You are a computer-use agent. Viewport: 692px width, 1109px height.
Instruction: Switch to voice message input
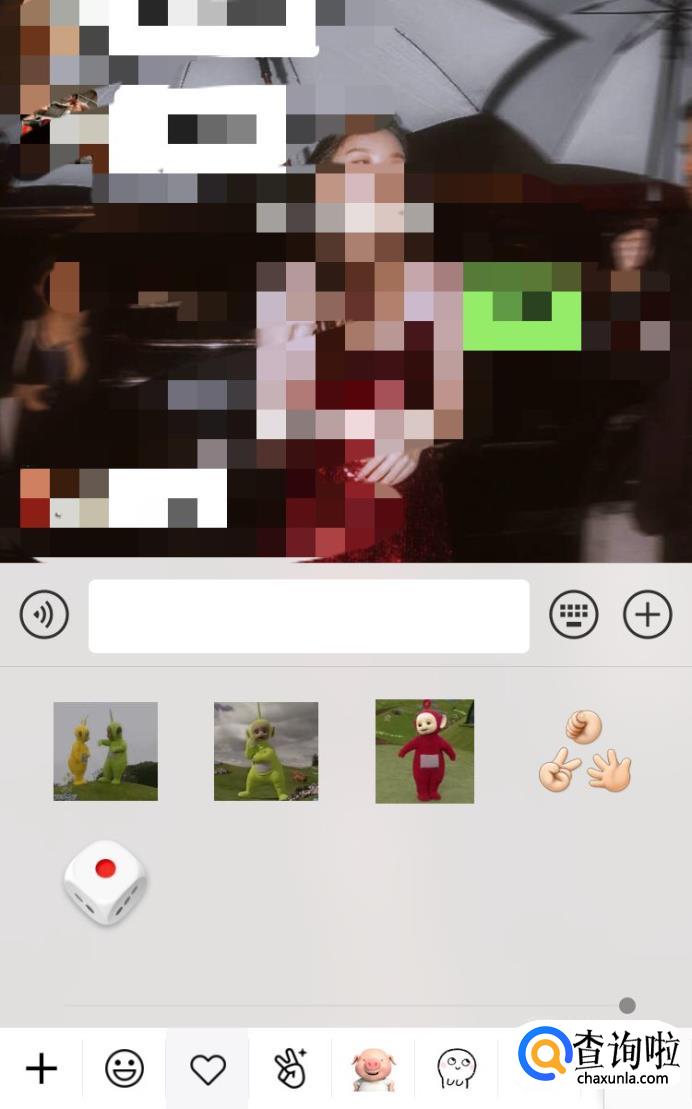click(44, 614)
